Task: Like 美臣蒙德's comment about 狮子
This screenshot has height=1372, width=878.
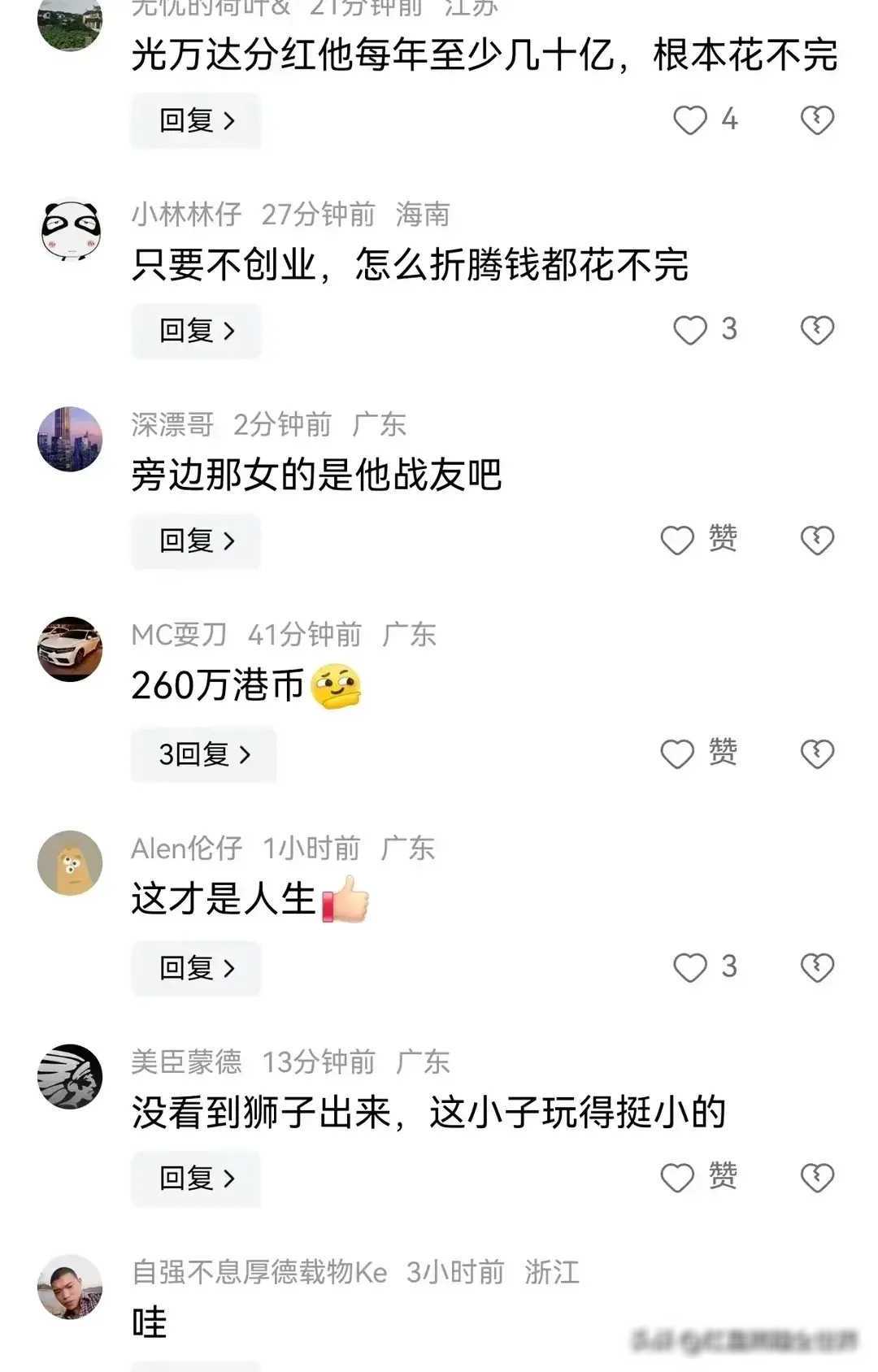Action: (x=678, y=1177)
